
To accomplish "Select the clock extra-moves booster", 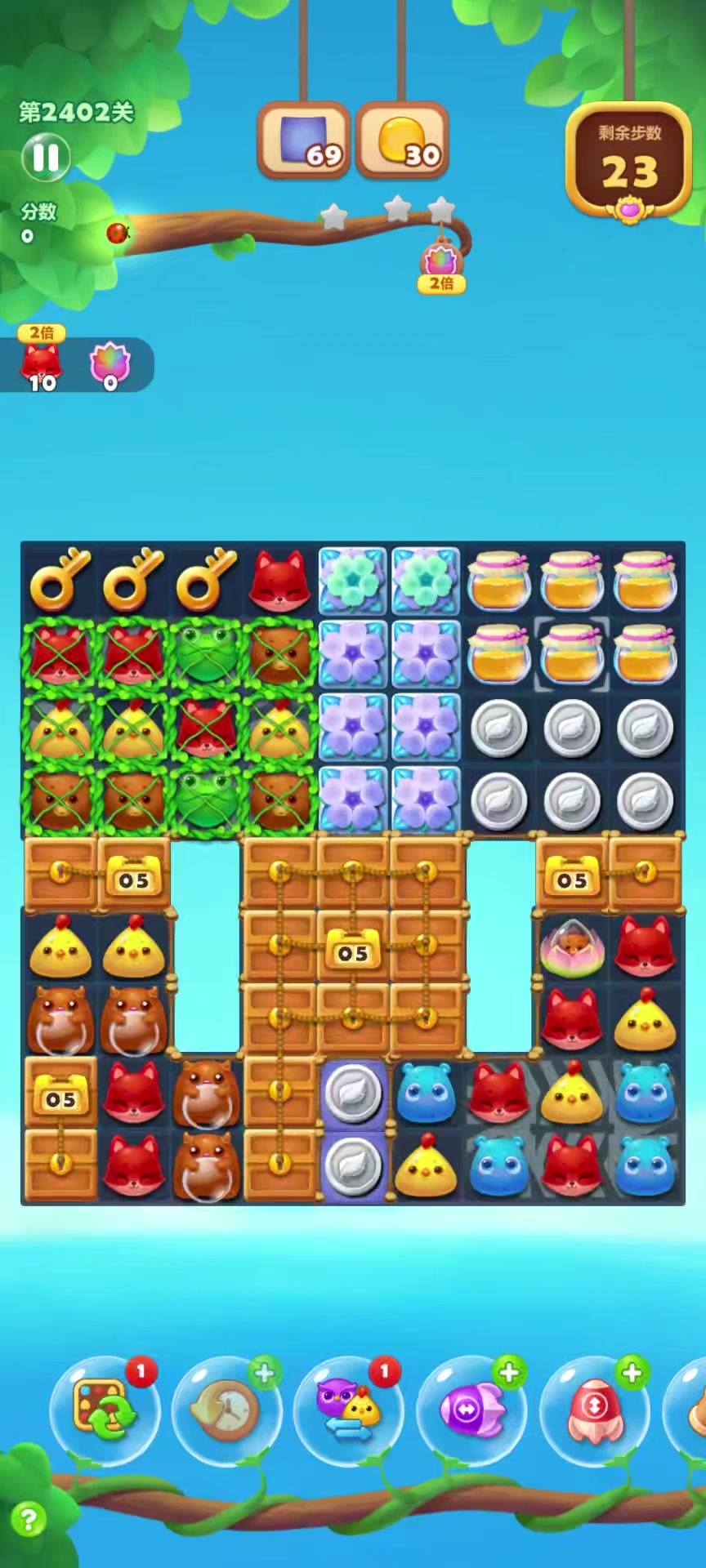I will pyautogui.click(x=226, y=1409).
